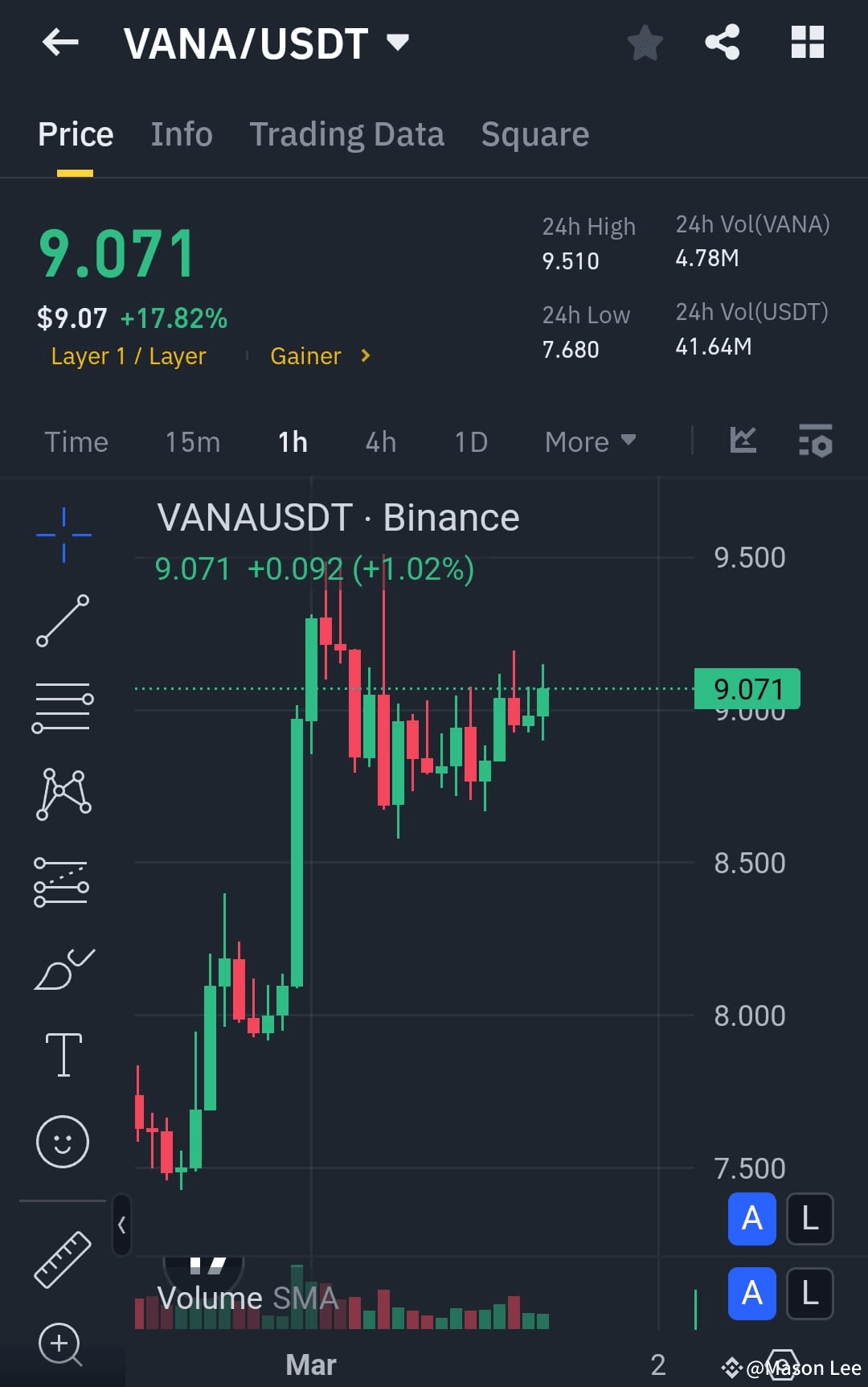Open the chart style switcher icon
868x1387 pixels.
pos(743,441)
